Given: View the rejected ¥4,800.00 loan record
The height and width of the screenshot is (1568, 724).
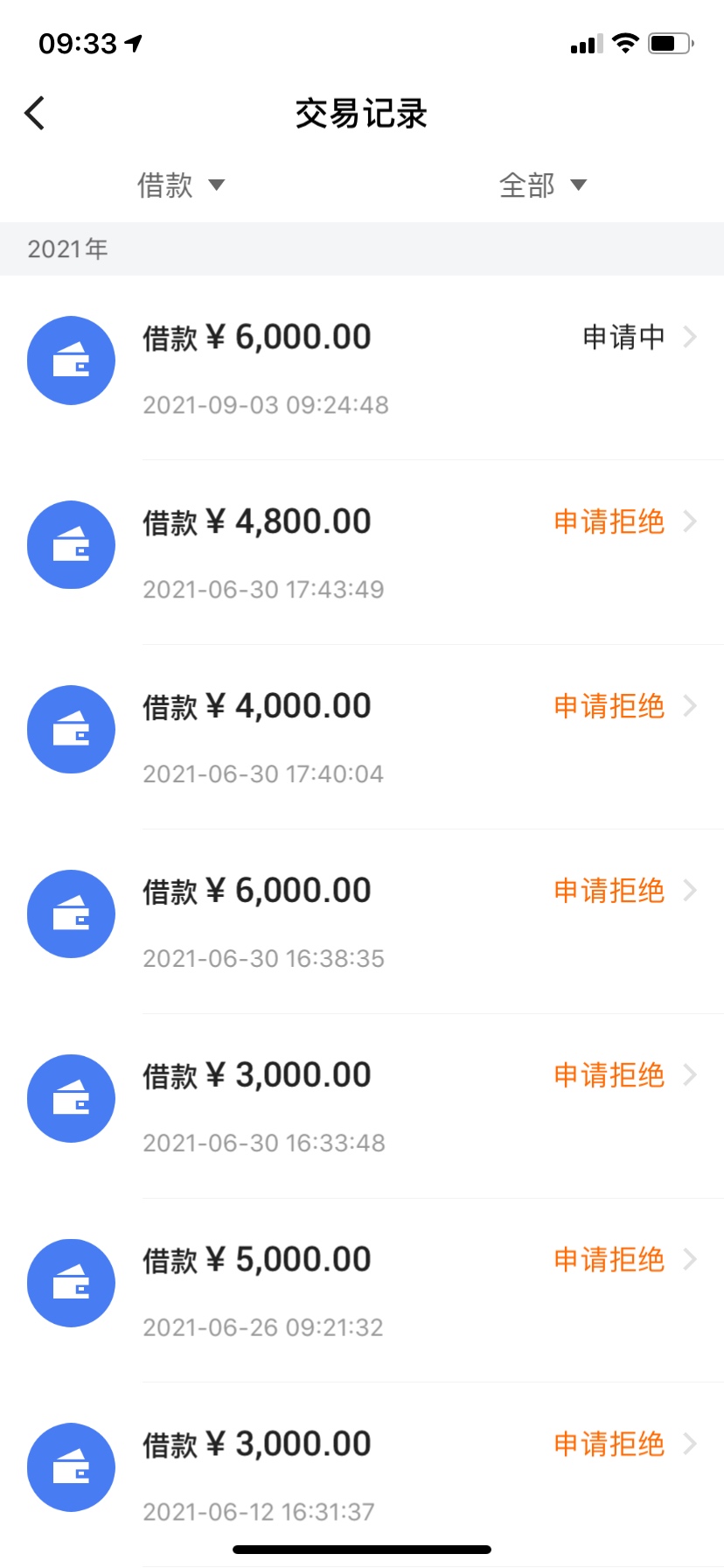Looking at the screenshot, I should point(362,552).
